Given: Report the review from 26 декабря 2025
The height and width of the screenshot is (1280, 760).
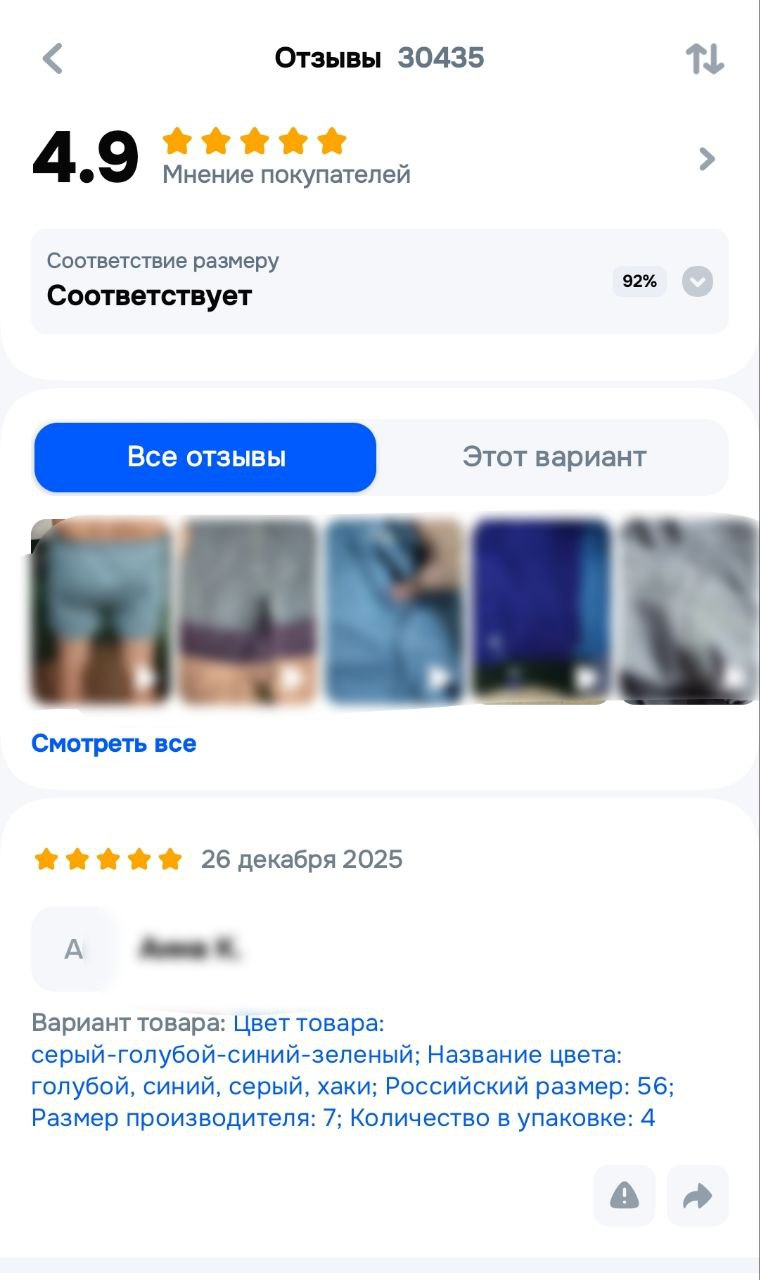Looking at the screenshot, I should click(624, 1195).
